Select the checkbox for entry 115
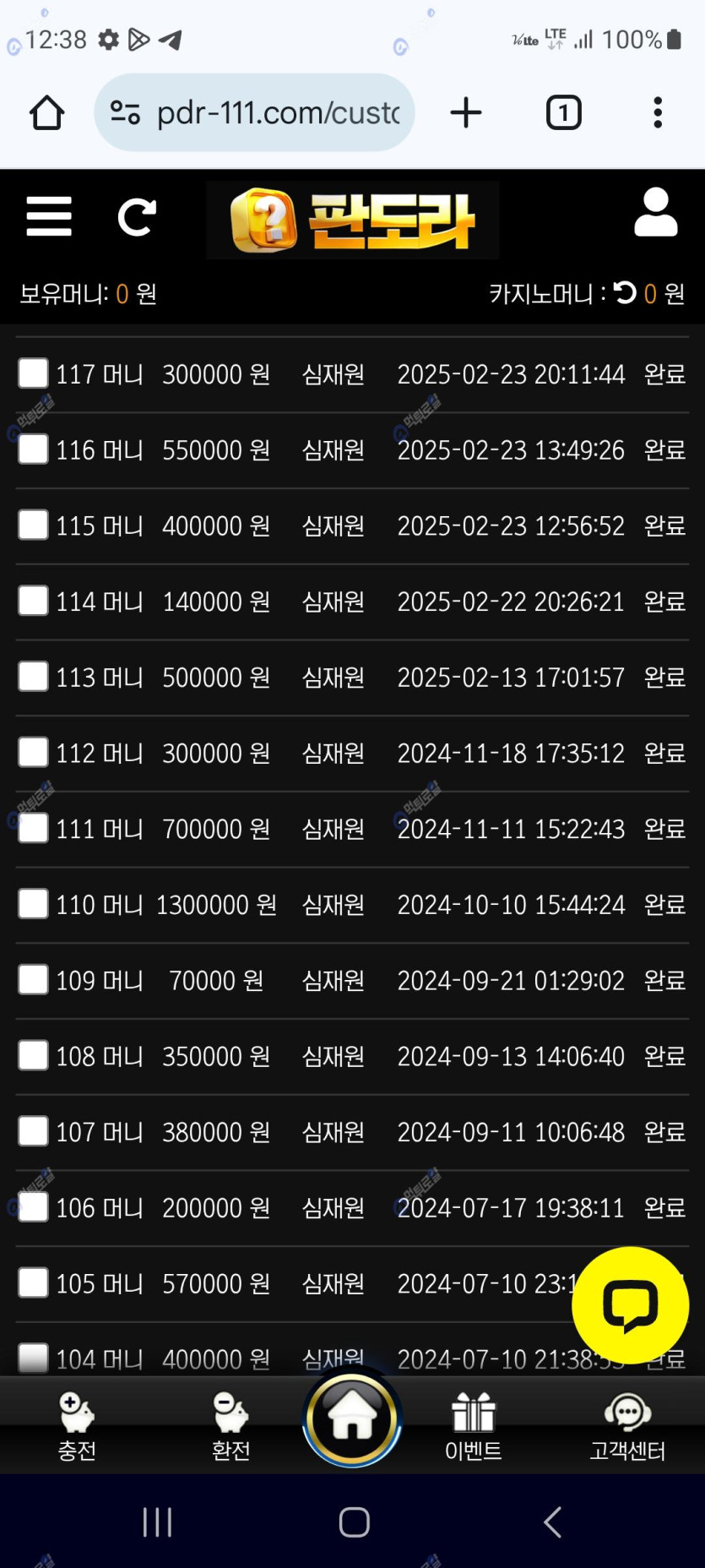Screen dimensions: 705x1568 33,525
